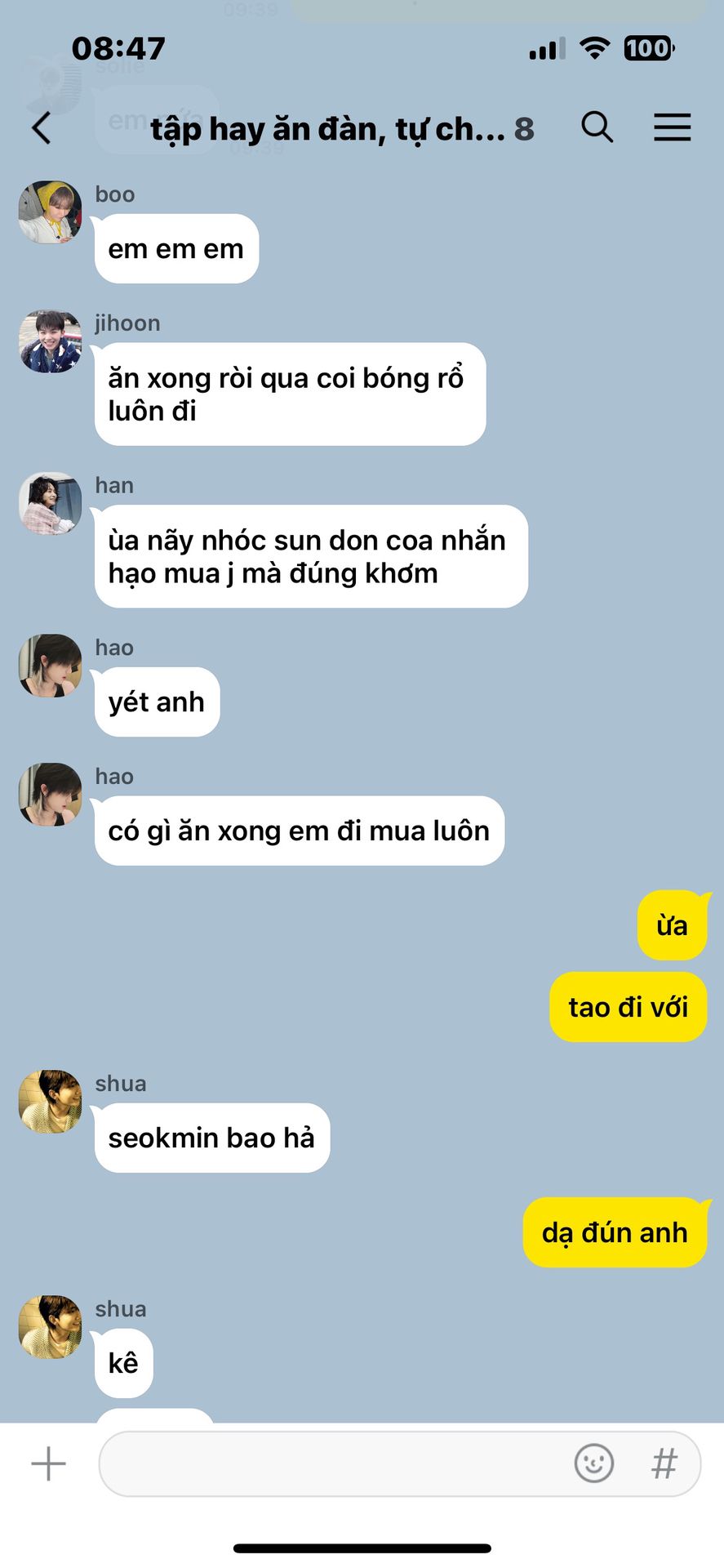The image size is (724, 1568).
Task: View jihoon's profile from avatar
Action: point(51,341)
